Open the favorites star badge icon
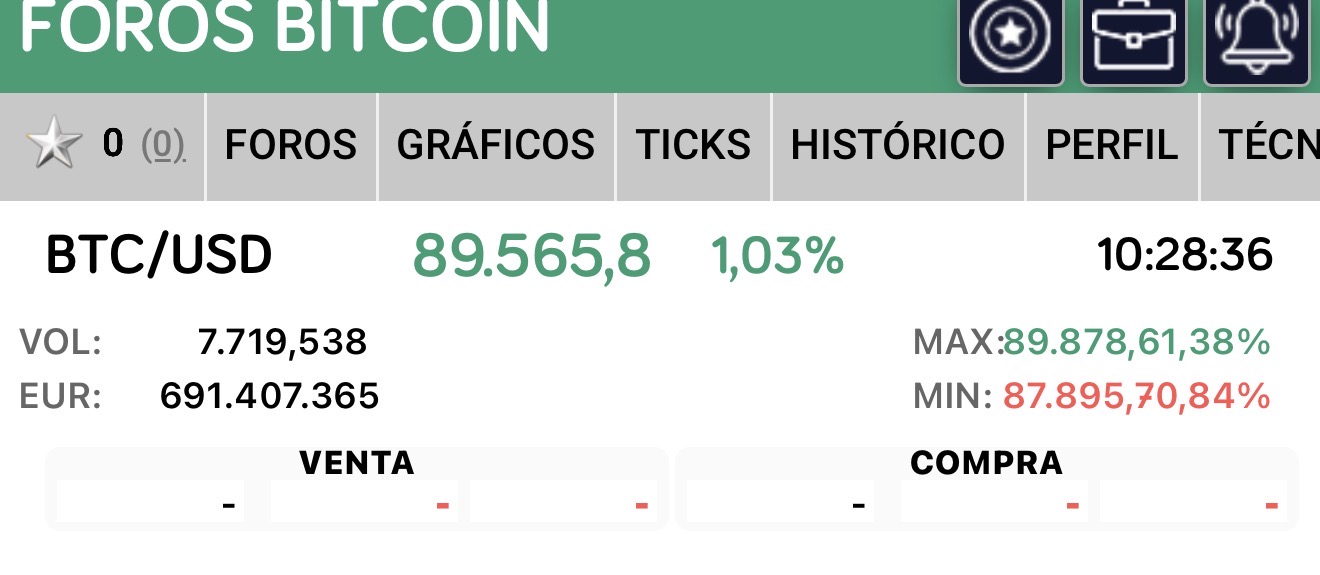Viewport: 1320px width, 575px height. pyautogui.click(x=1010, y=38)
